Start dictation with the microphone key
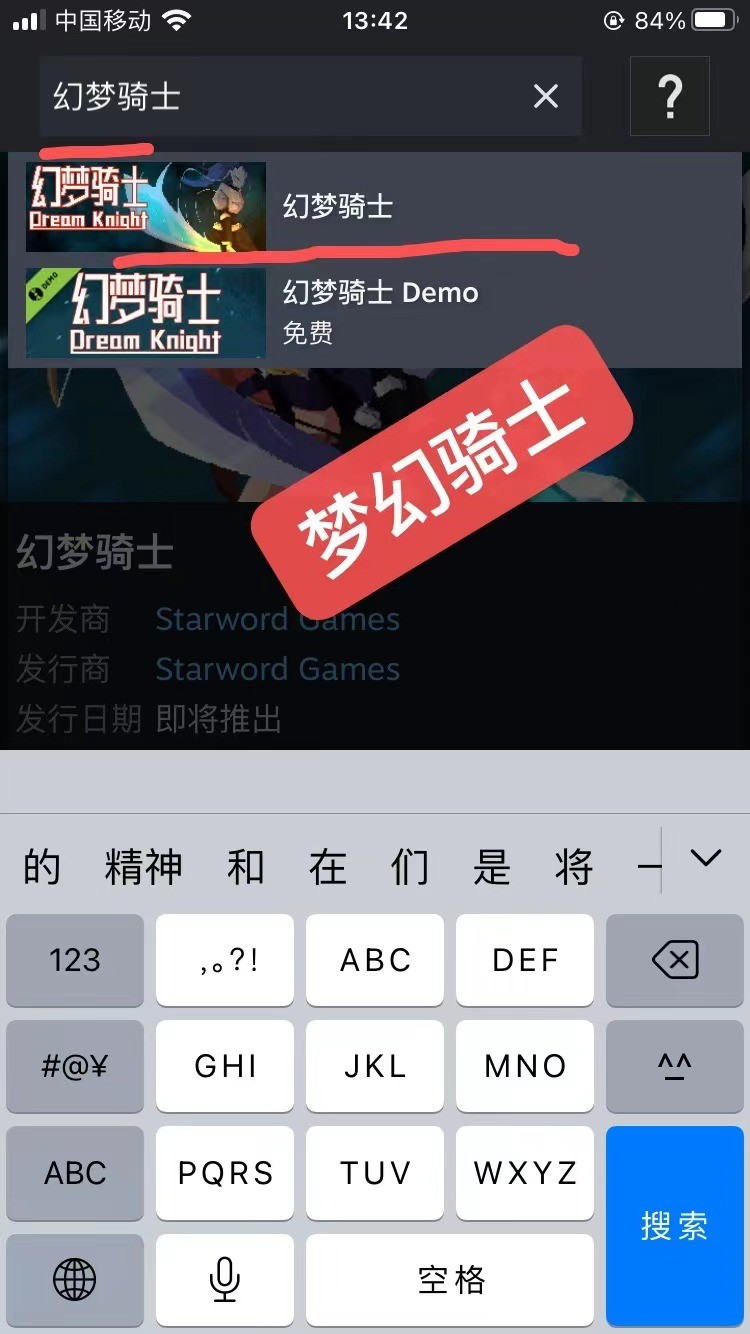Screen dimensions: 750x1334 225,1279
